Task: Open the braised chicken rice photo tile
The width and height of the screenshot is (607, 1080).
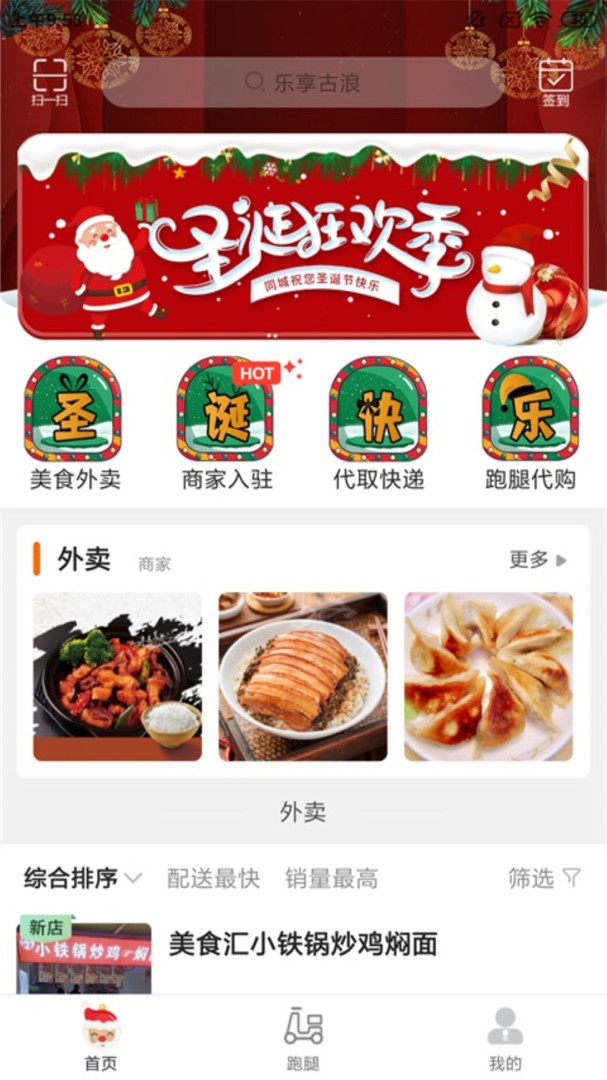Action: click(118, 676)
